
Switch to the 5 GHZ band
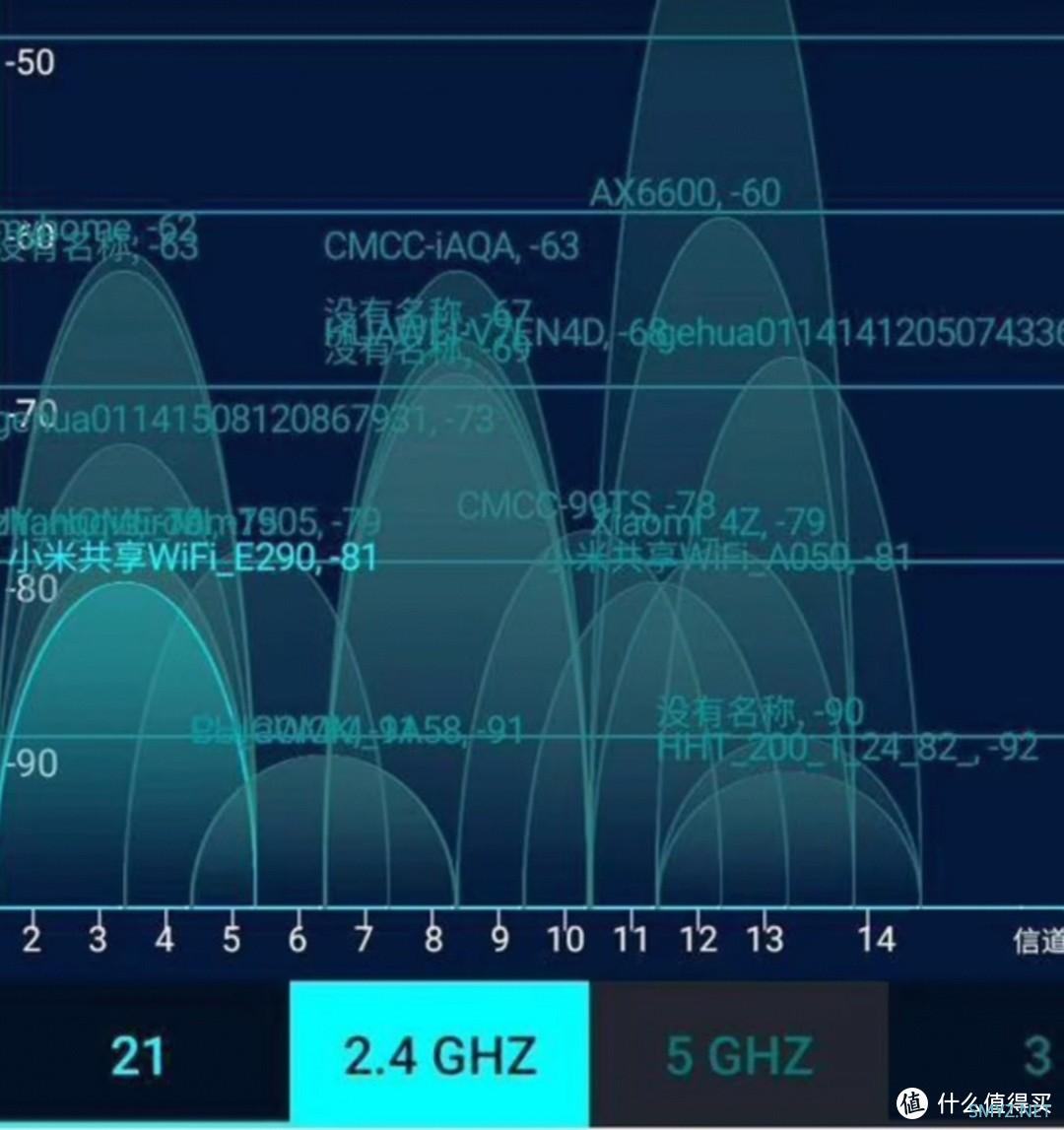coord(739,1054)
